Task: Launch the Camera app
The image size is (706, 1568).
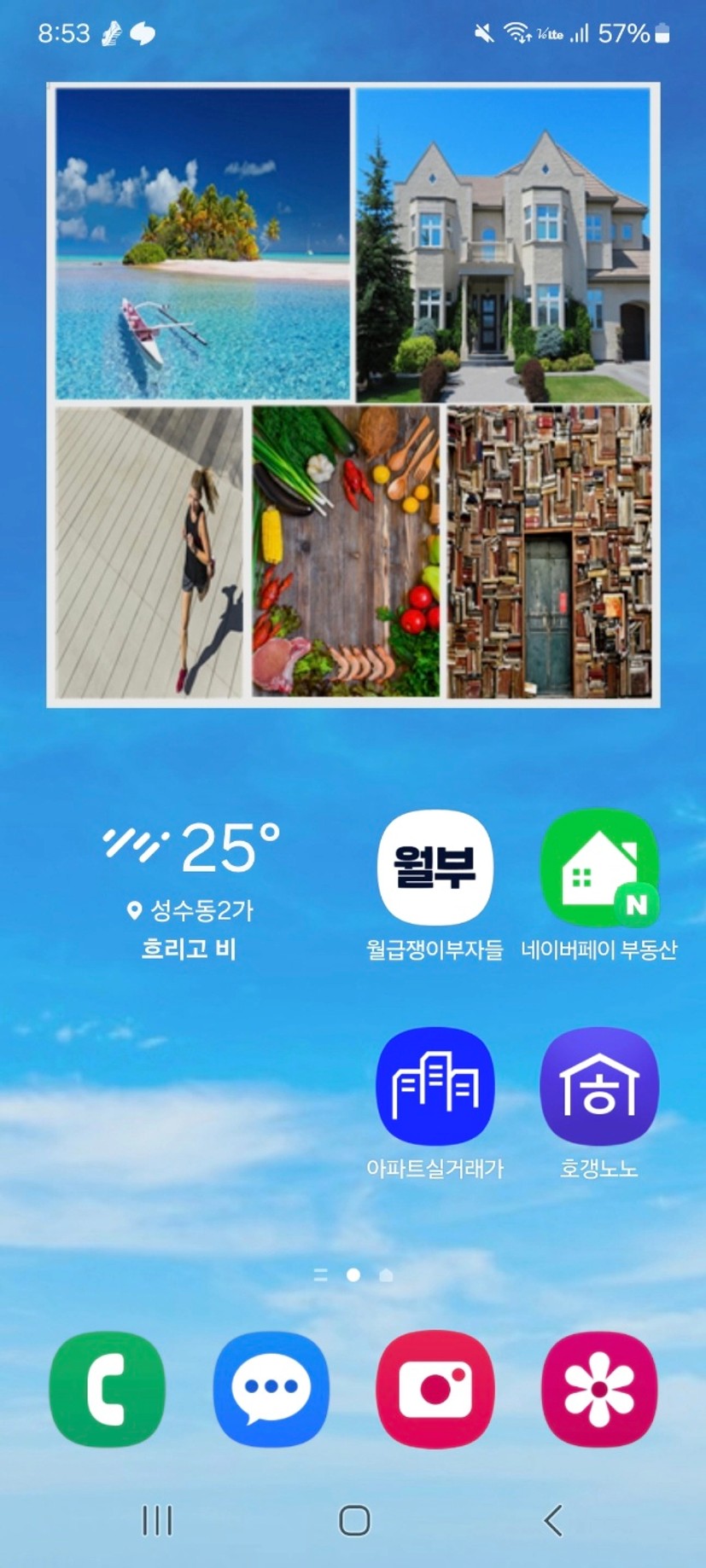Action: point(435,1389)
